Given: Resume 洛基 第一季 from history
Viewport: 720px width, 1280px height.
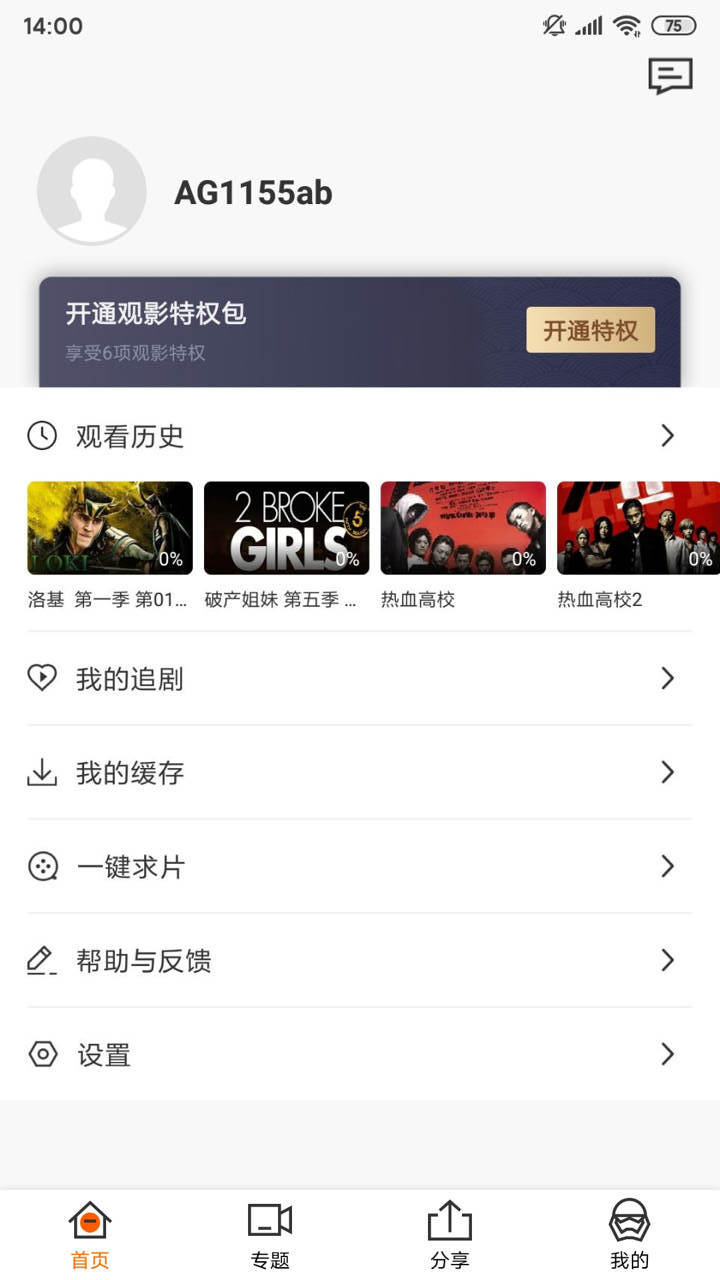Looking at the screenshot, I should pos(110,528).
